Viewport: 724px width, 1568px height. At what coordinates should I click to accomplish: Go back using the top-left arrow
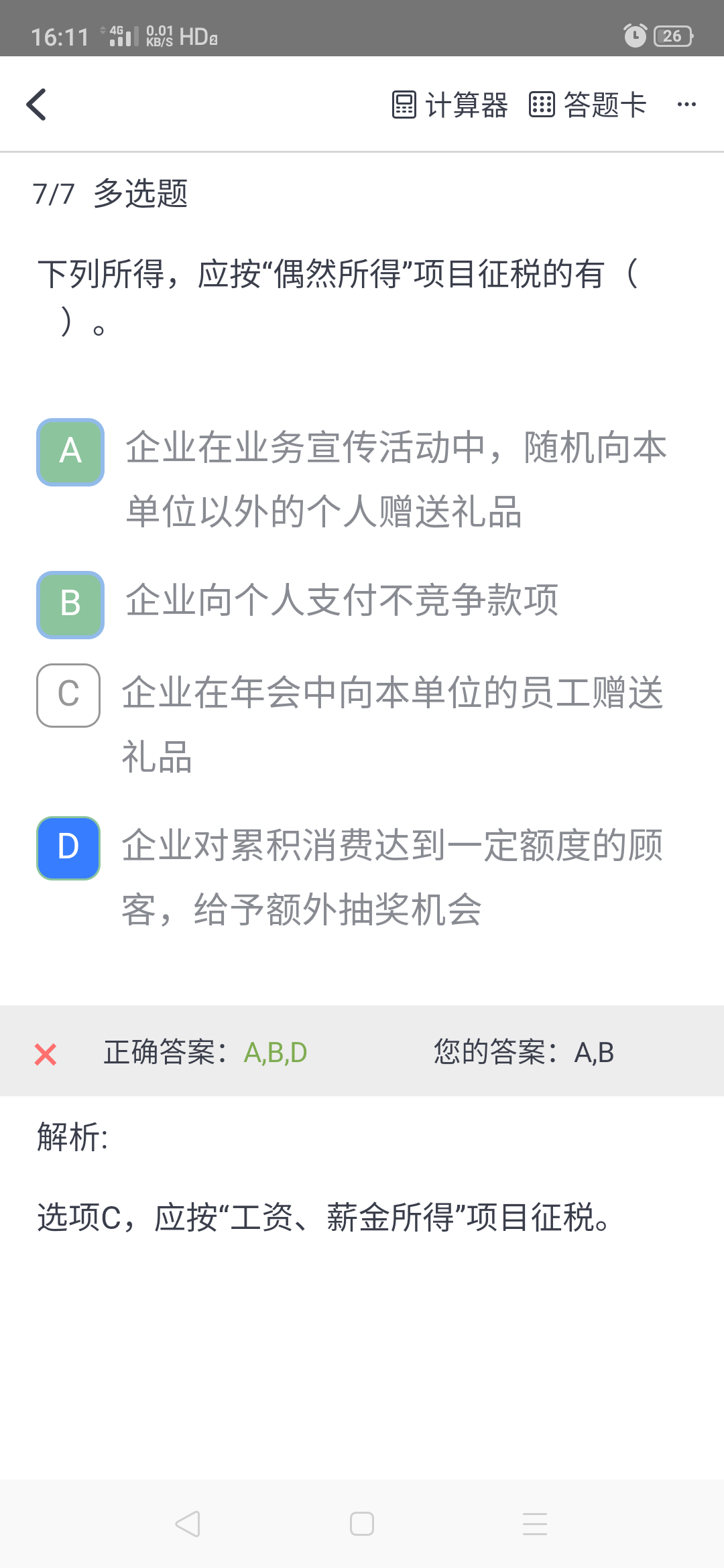[x=37, y=105]
